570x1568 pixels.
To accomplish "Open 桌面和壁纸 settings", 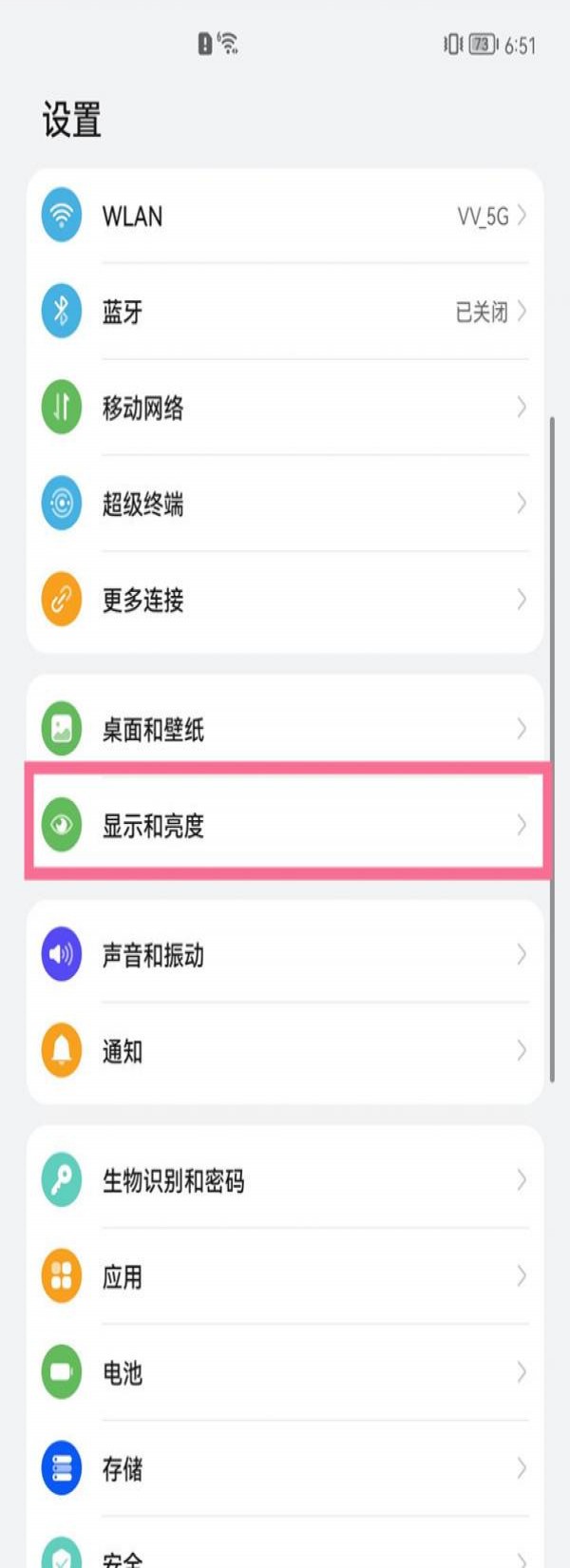I will [285, 729].
